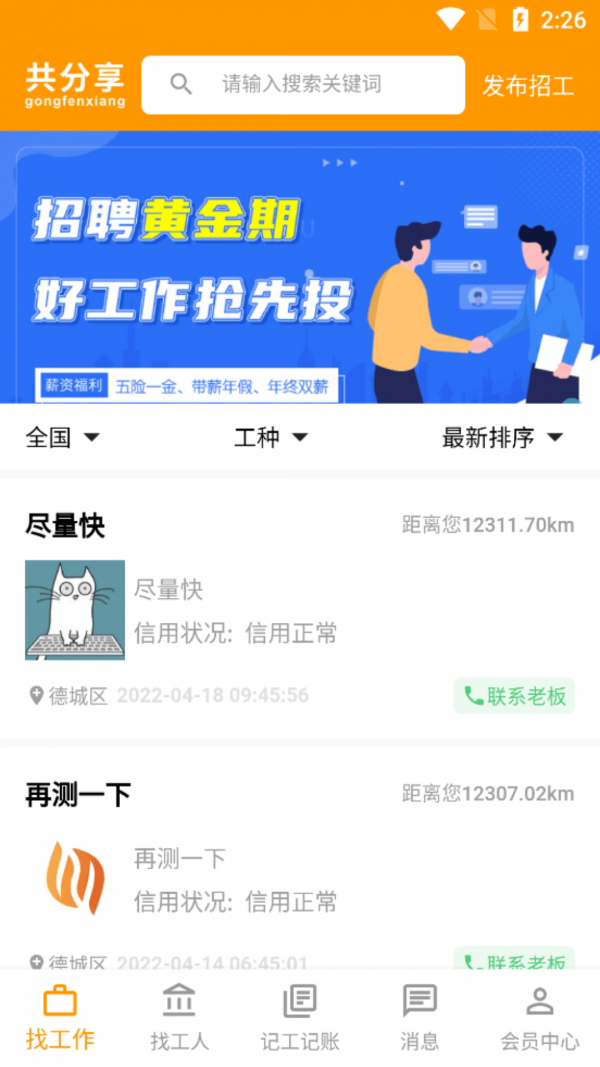600x1067 pixels.
Task: Go to the 会员中心 member center tab
Action: tap(540, 1016)
